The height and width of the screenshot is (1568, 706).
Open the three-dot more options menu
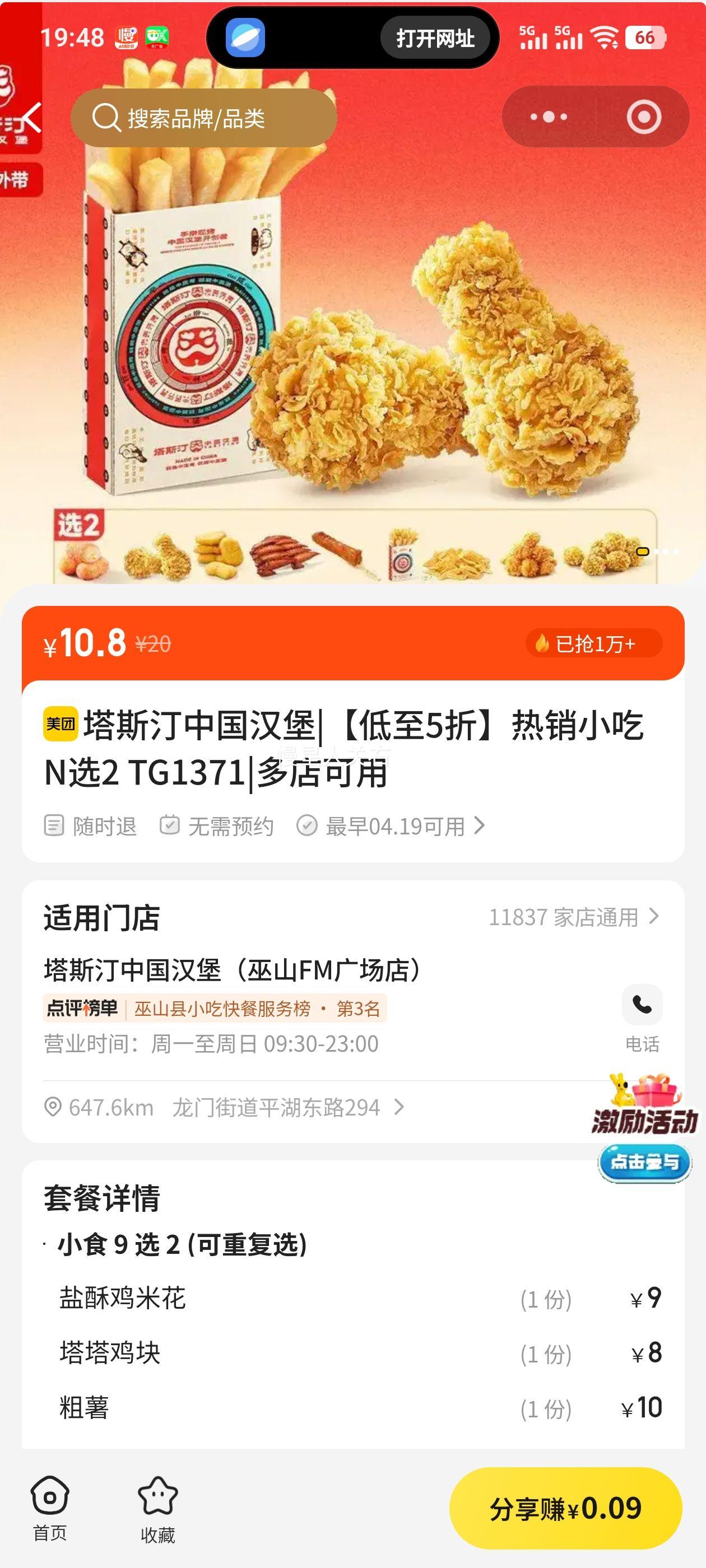[549, 116]
